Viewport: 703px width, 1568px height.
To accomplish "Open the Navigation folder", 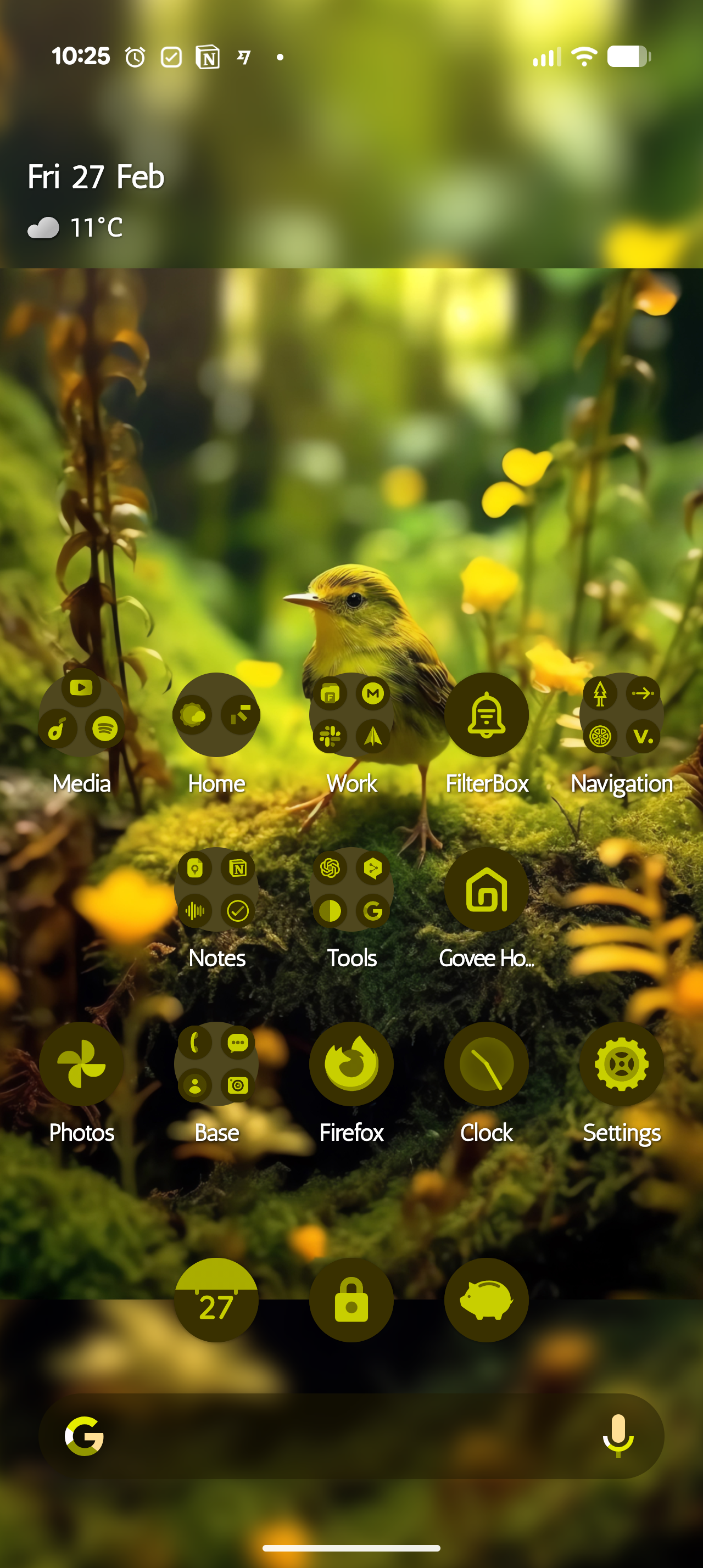I will pyautogui.click(x=621, y=714).
